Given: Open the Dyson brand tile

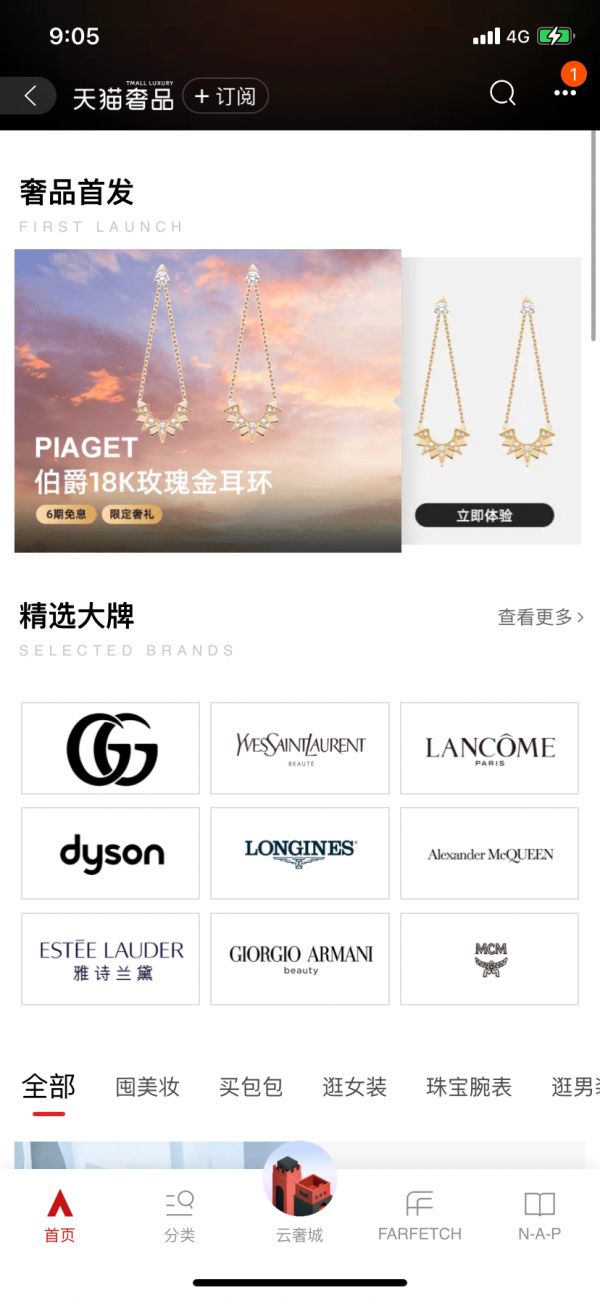Looking at the screenshot, I should point(111,853).
